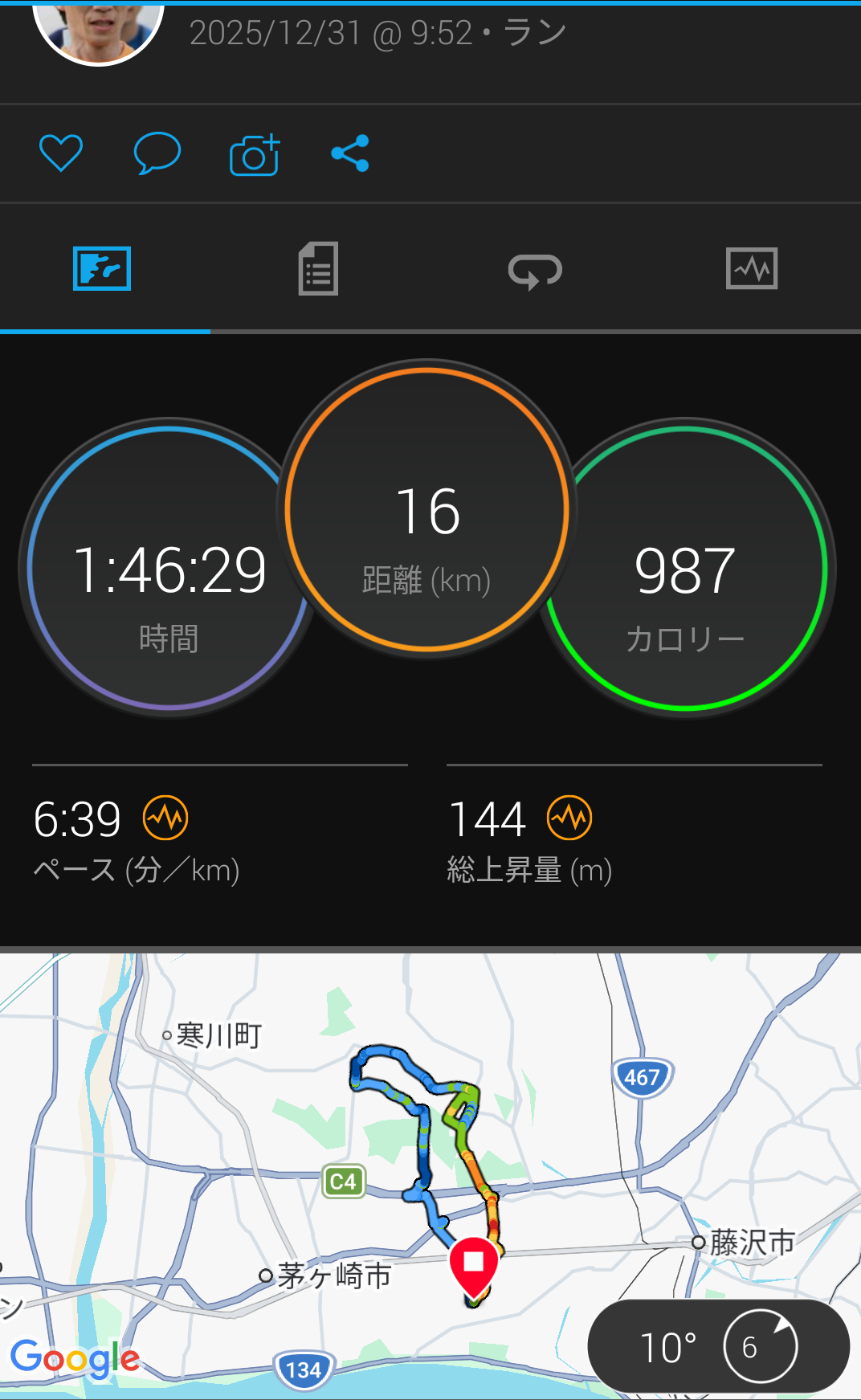Viewport: 861px width, 1400px height.
Task: Switch to the laps tab
Action: point(535,270)
